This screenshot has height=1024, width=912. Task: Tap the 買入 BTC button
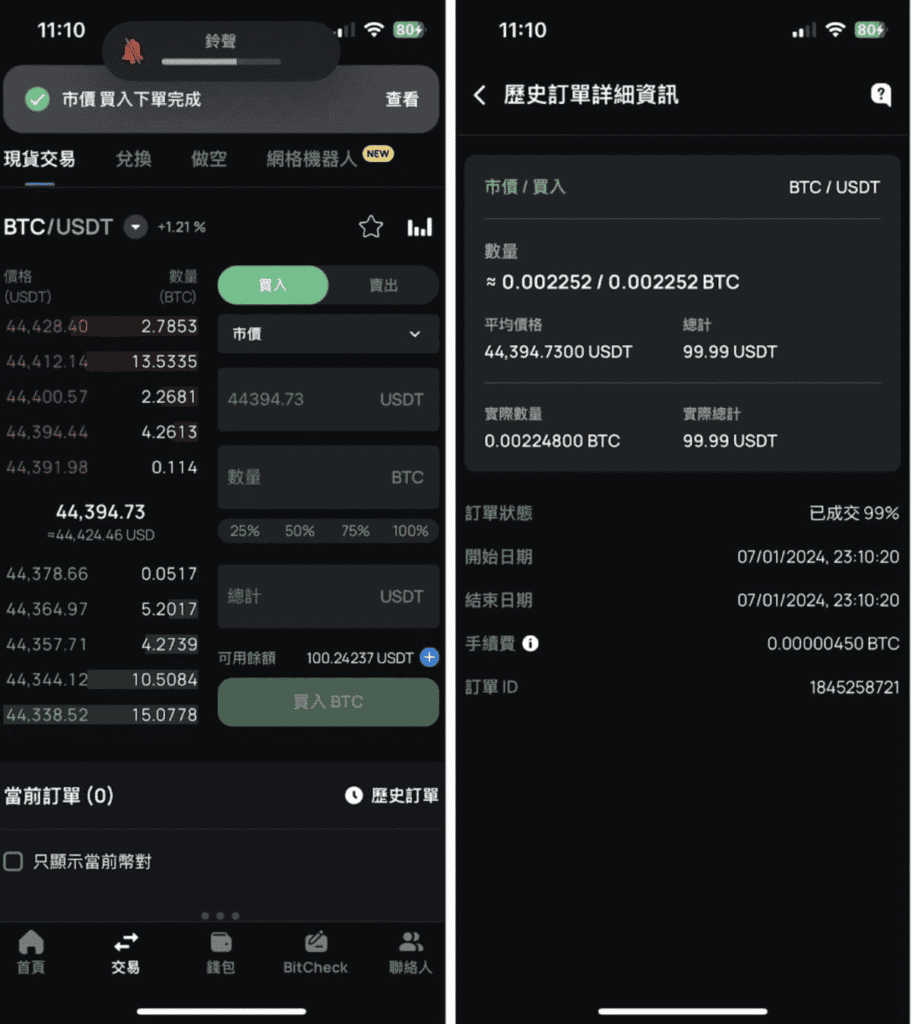click(x=328, y=702)
